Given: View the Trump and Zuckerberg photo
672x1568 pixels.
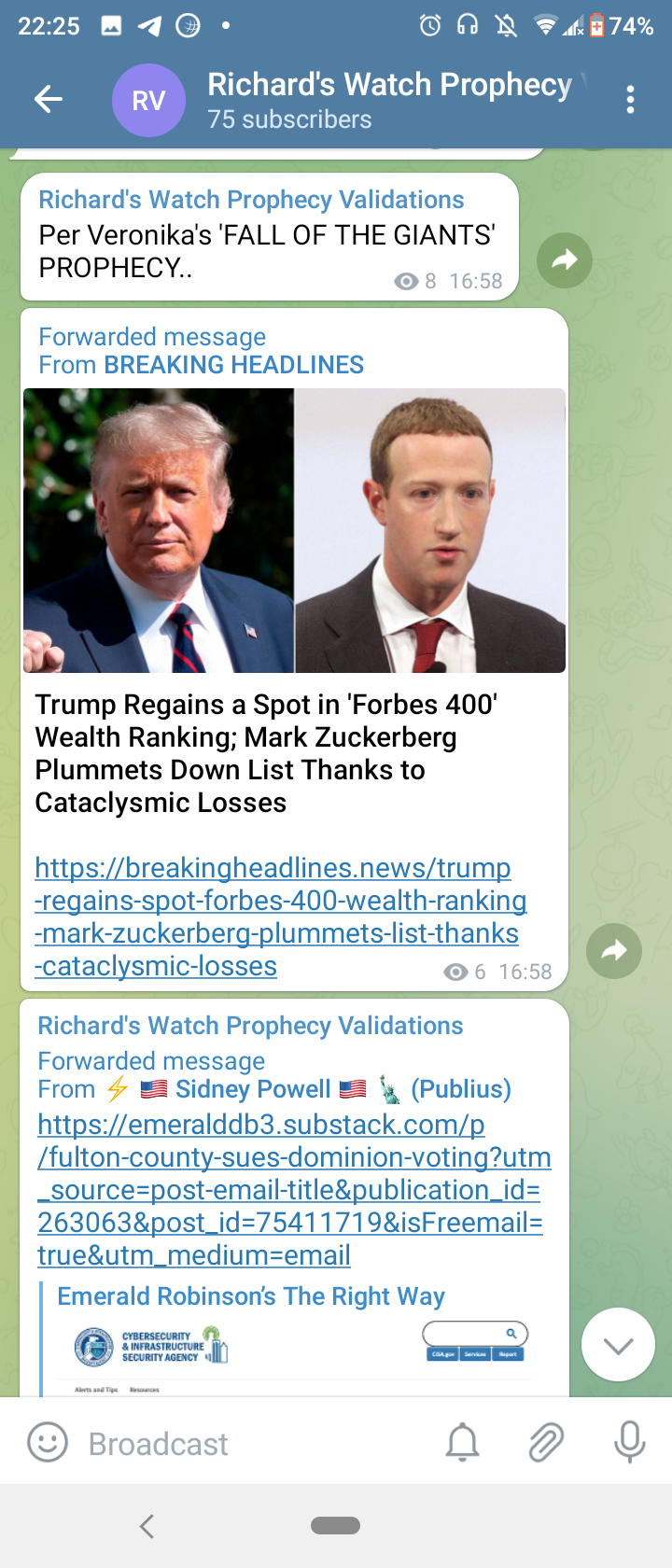Looking at the screenshot, I should coord(294,530).
